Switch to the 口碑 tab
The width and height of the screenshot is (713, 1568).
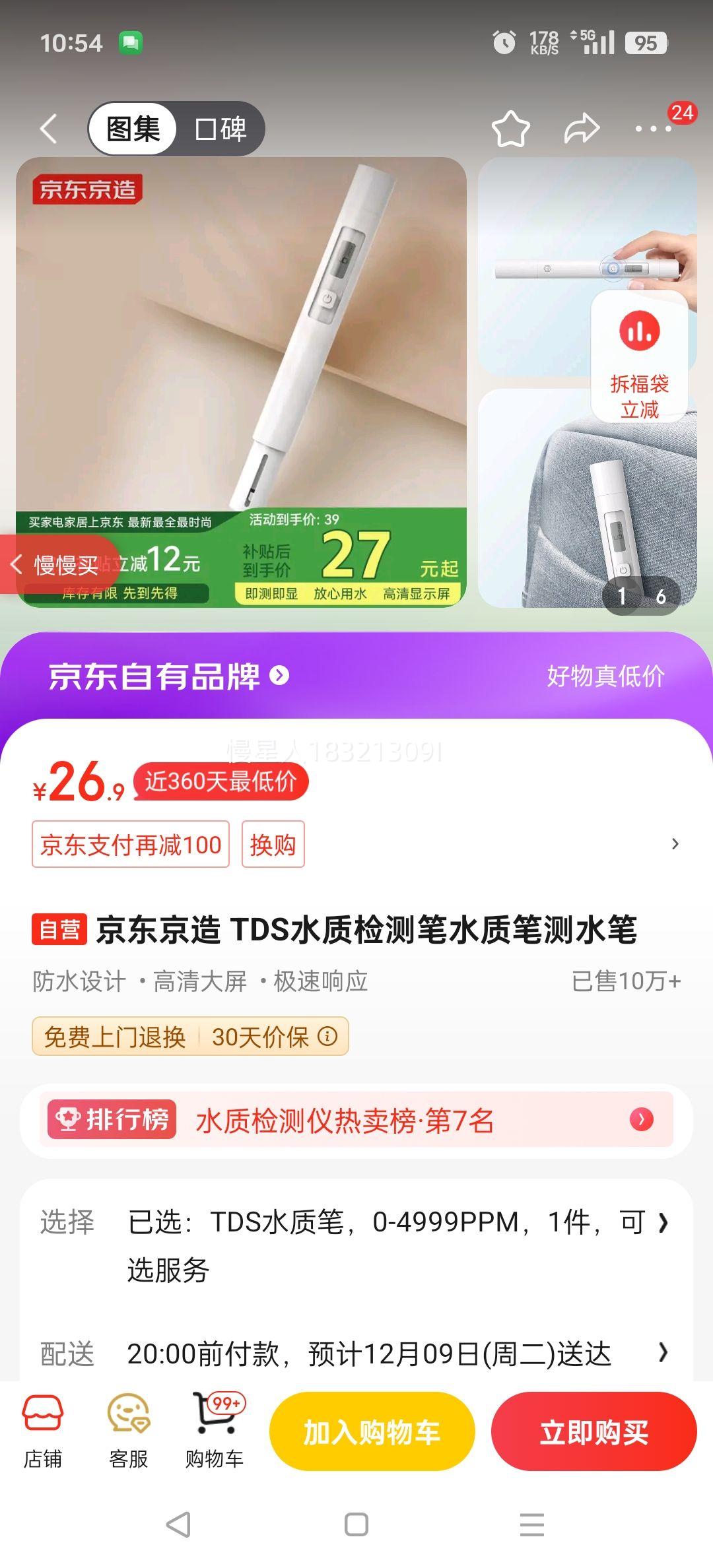tap(220, 129)
